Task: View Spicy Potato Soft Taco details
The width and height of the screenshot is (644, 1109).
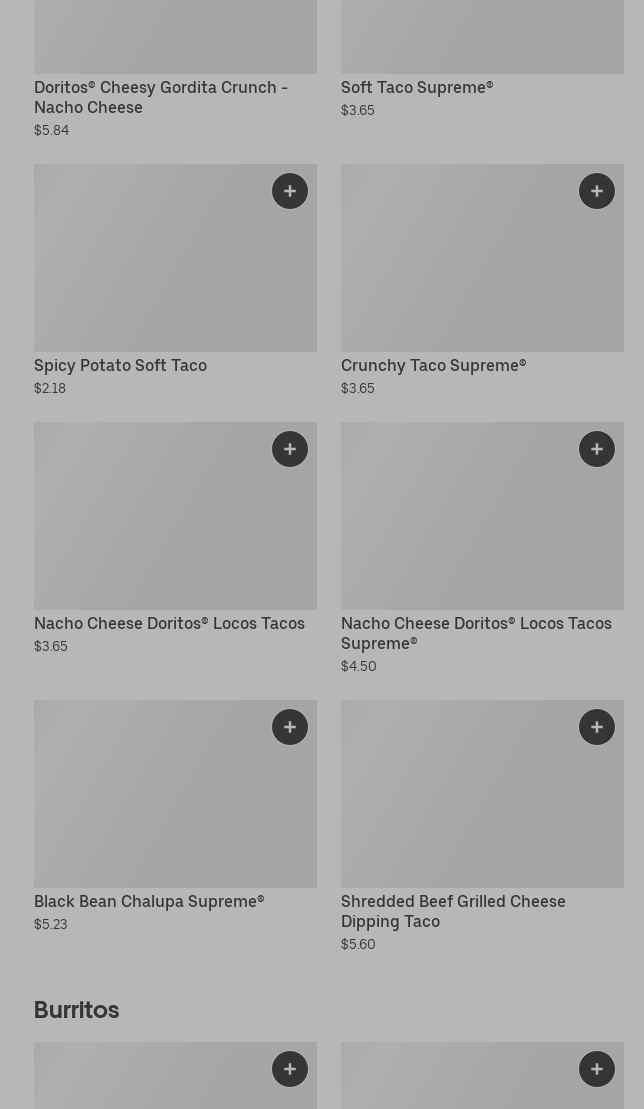Action: click(175, 281)
